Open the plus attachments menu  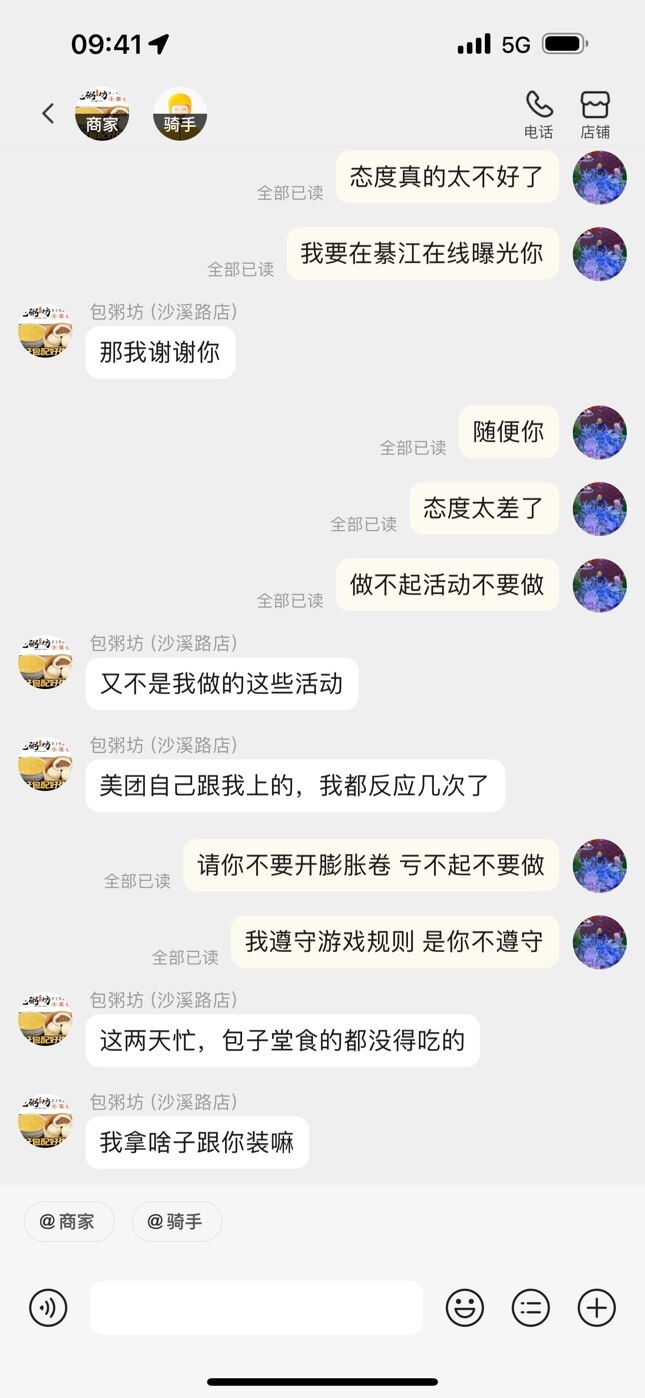pos(597,1308)
